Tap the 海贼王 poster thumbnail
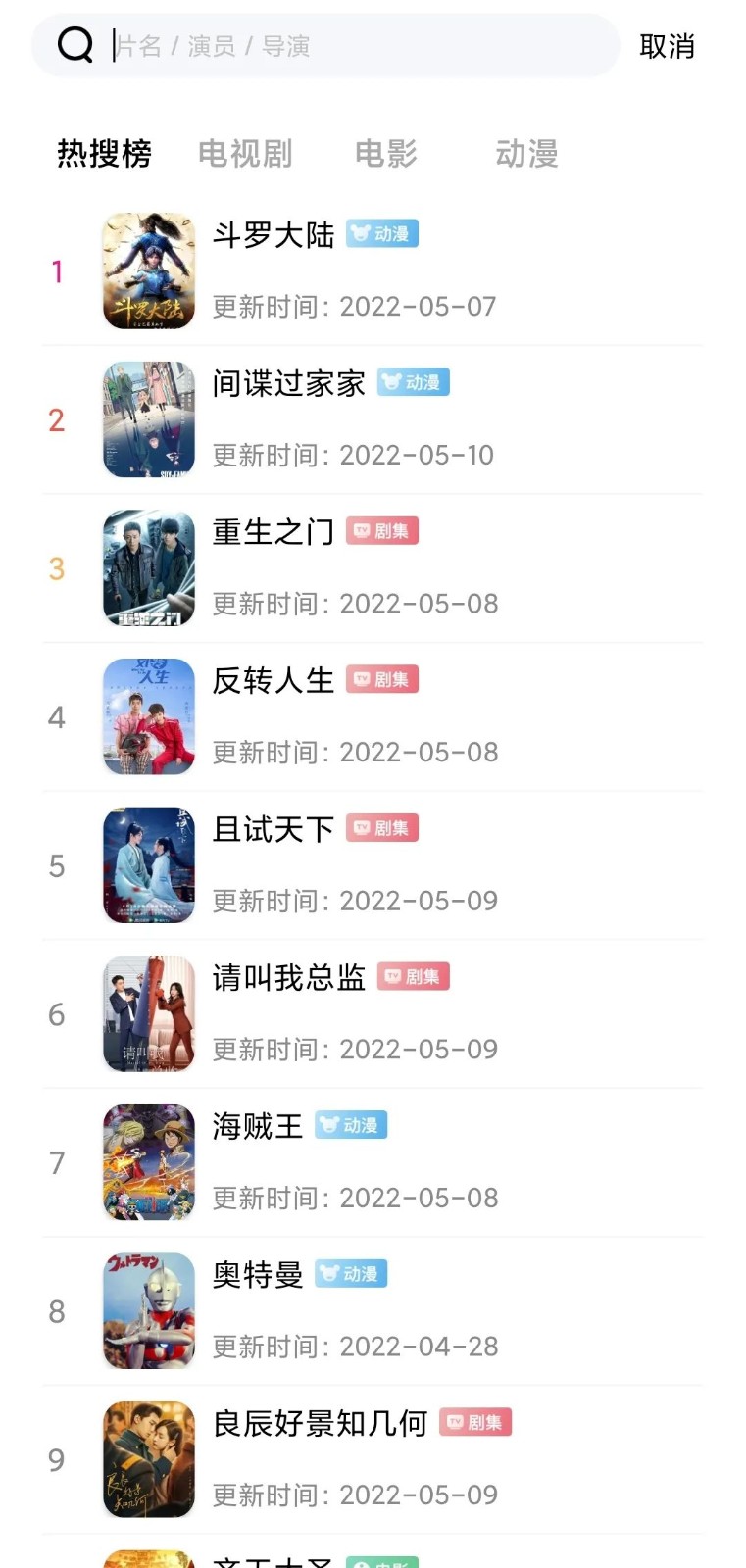 148,1163
